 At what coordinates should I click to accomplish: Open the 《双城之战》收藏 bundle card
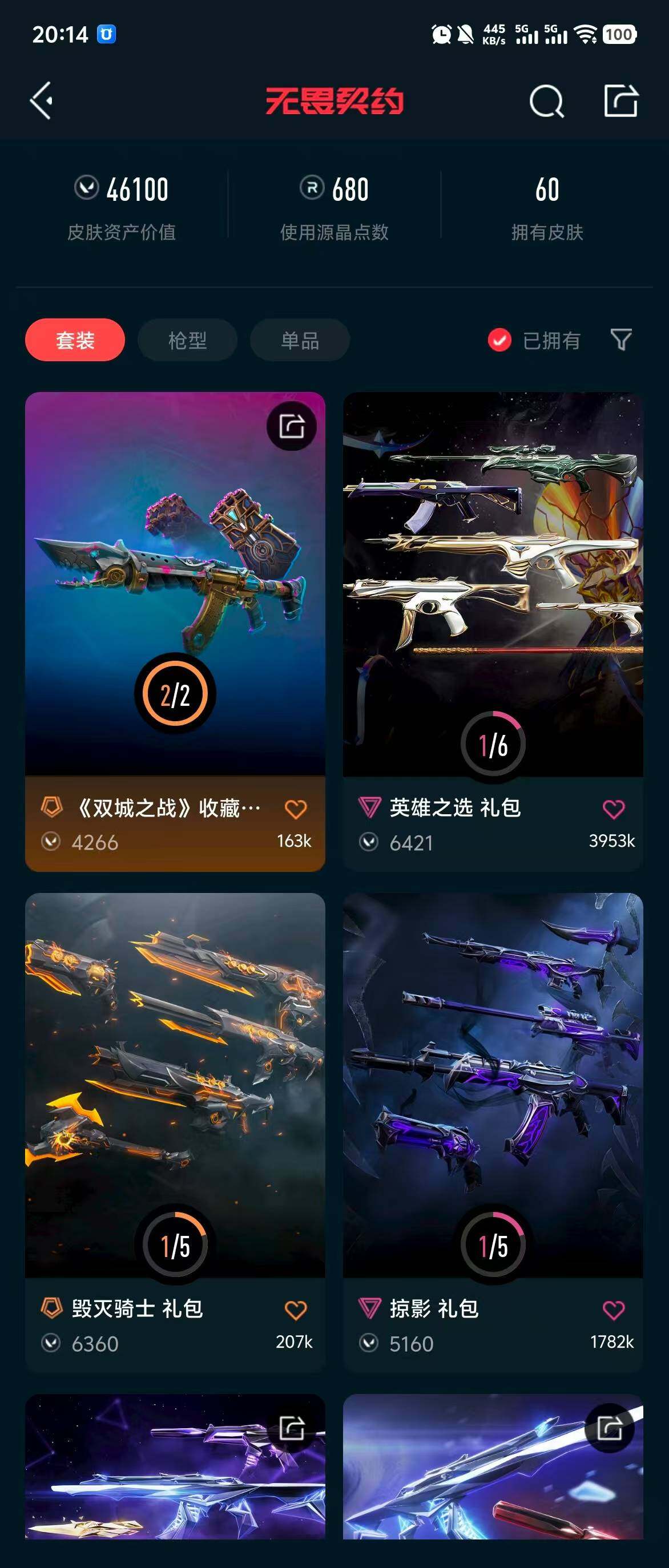click(x=175, y=584)
